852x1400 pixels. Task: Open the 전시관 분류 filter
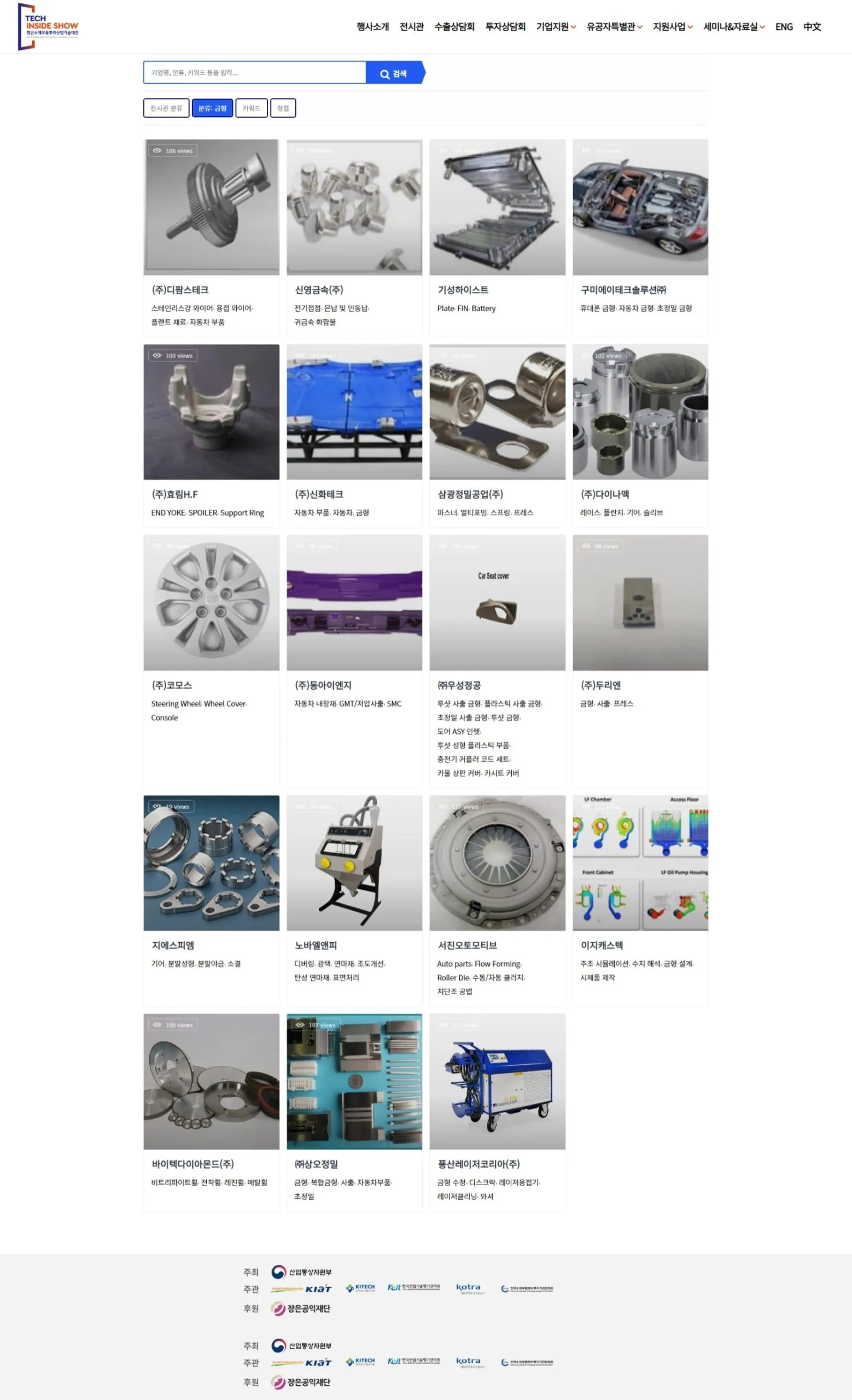tap(166, 108)
